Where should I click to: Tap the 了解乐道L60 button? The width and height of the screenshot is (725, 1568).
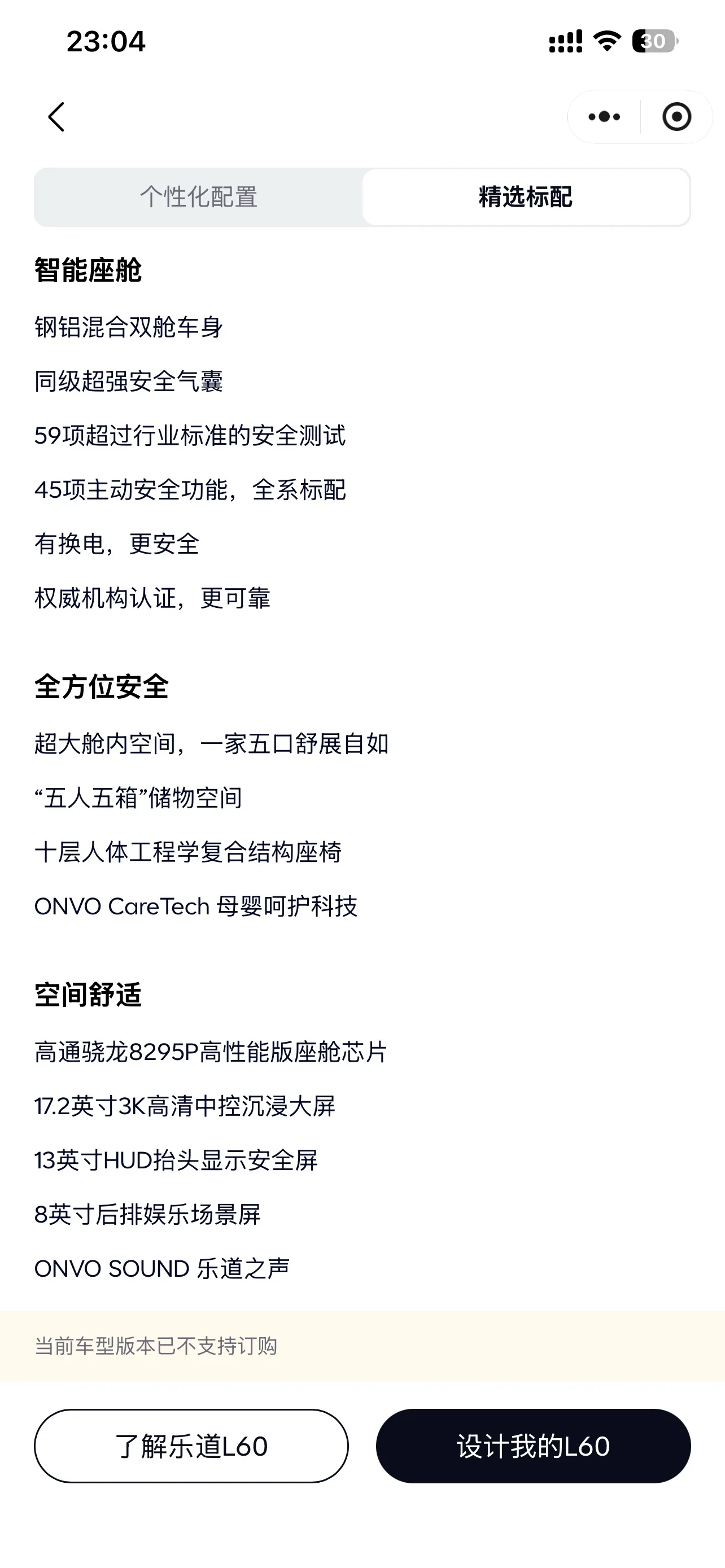pos(191,1446)
